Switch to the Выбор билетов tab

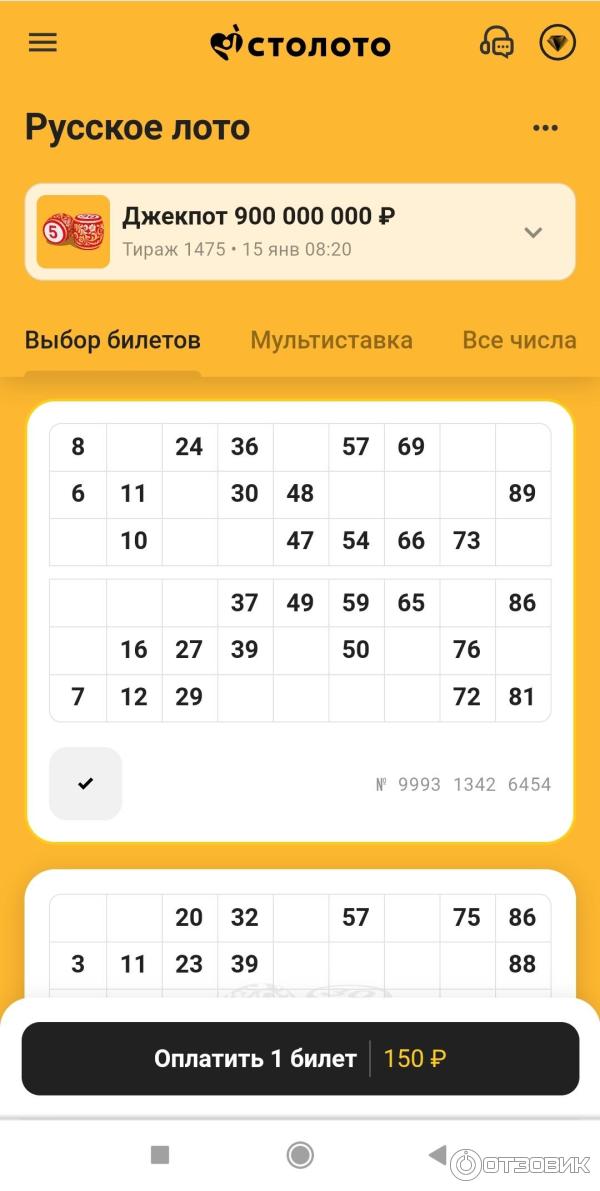point(113,340)
